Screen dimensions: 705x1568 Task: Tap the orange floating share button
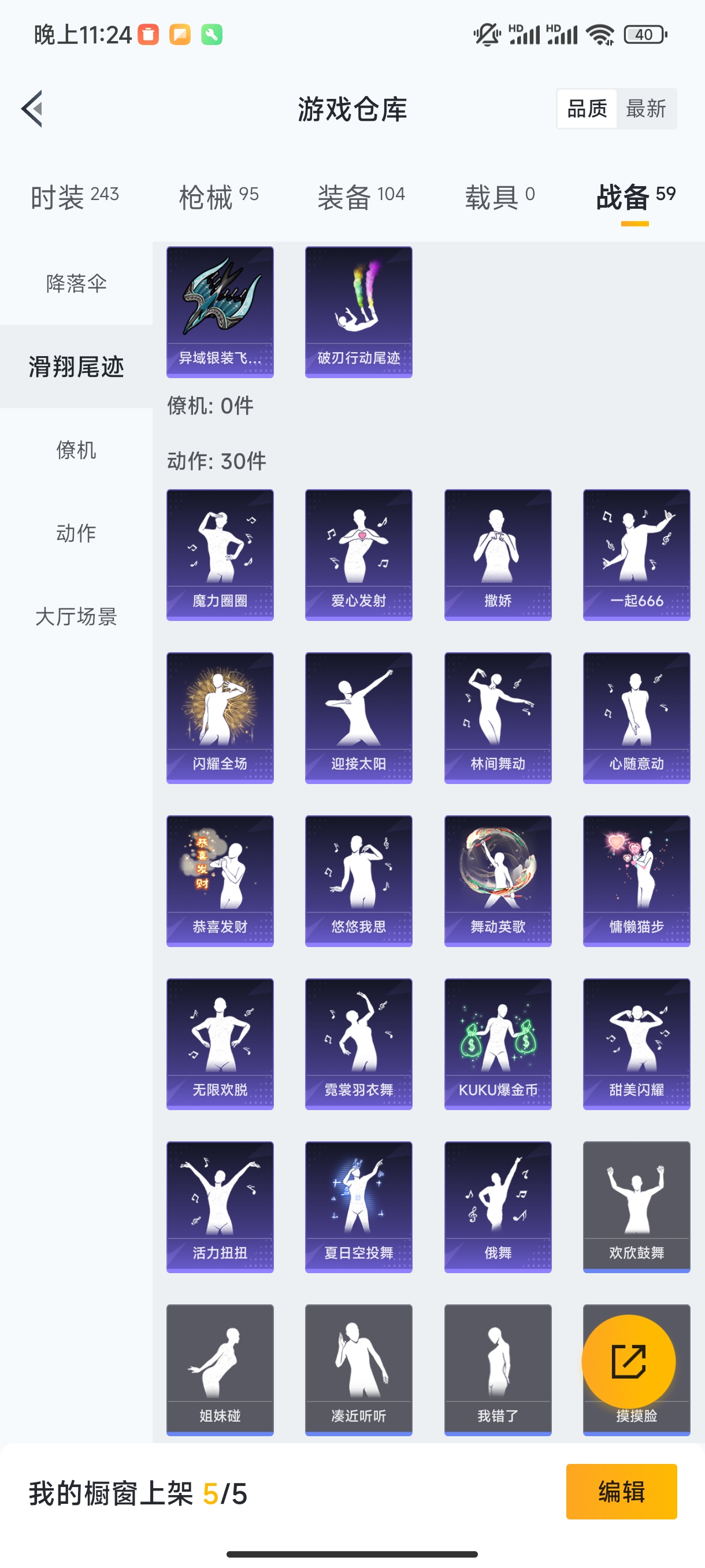(628, 1362)
